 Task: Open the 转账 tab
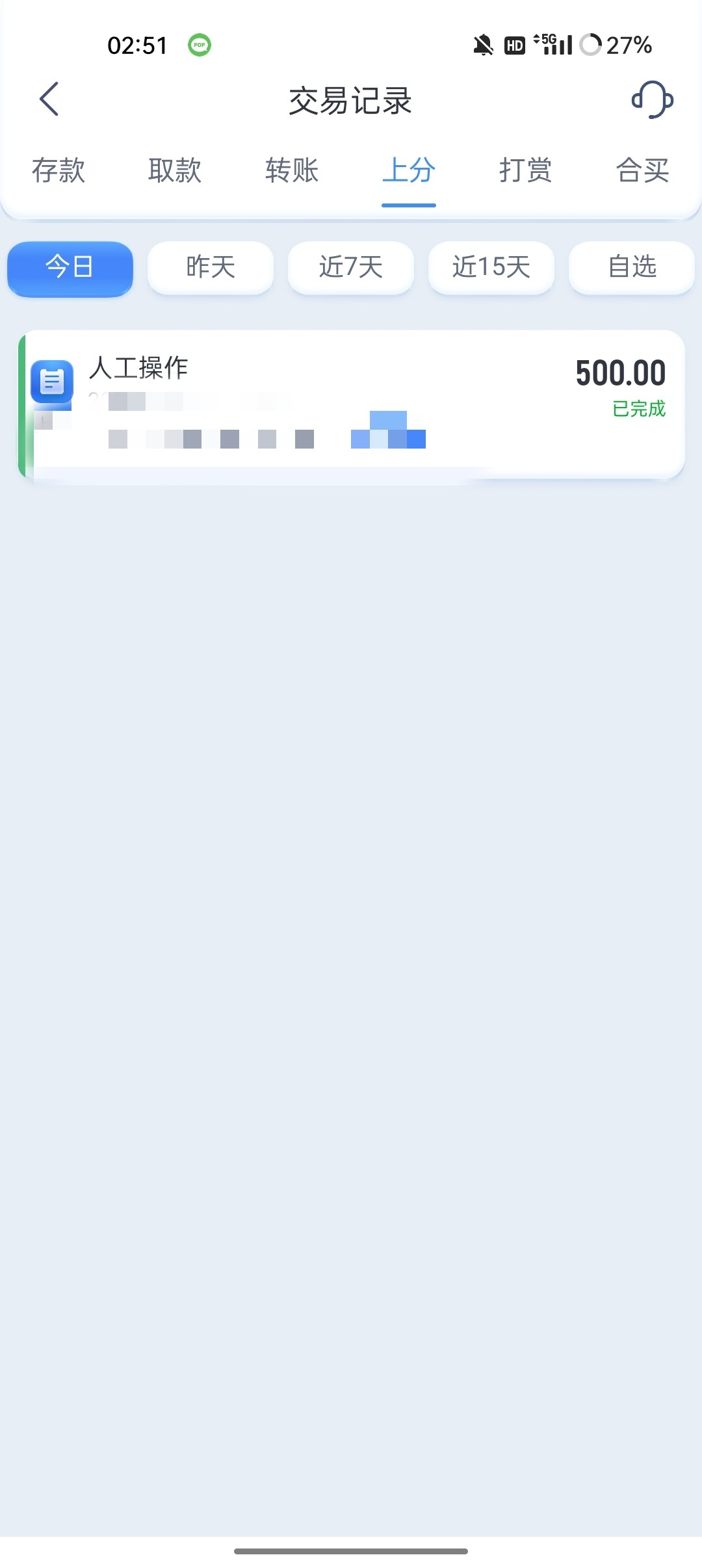click(292, 171)
